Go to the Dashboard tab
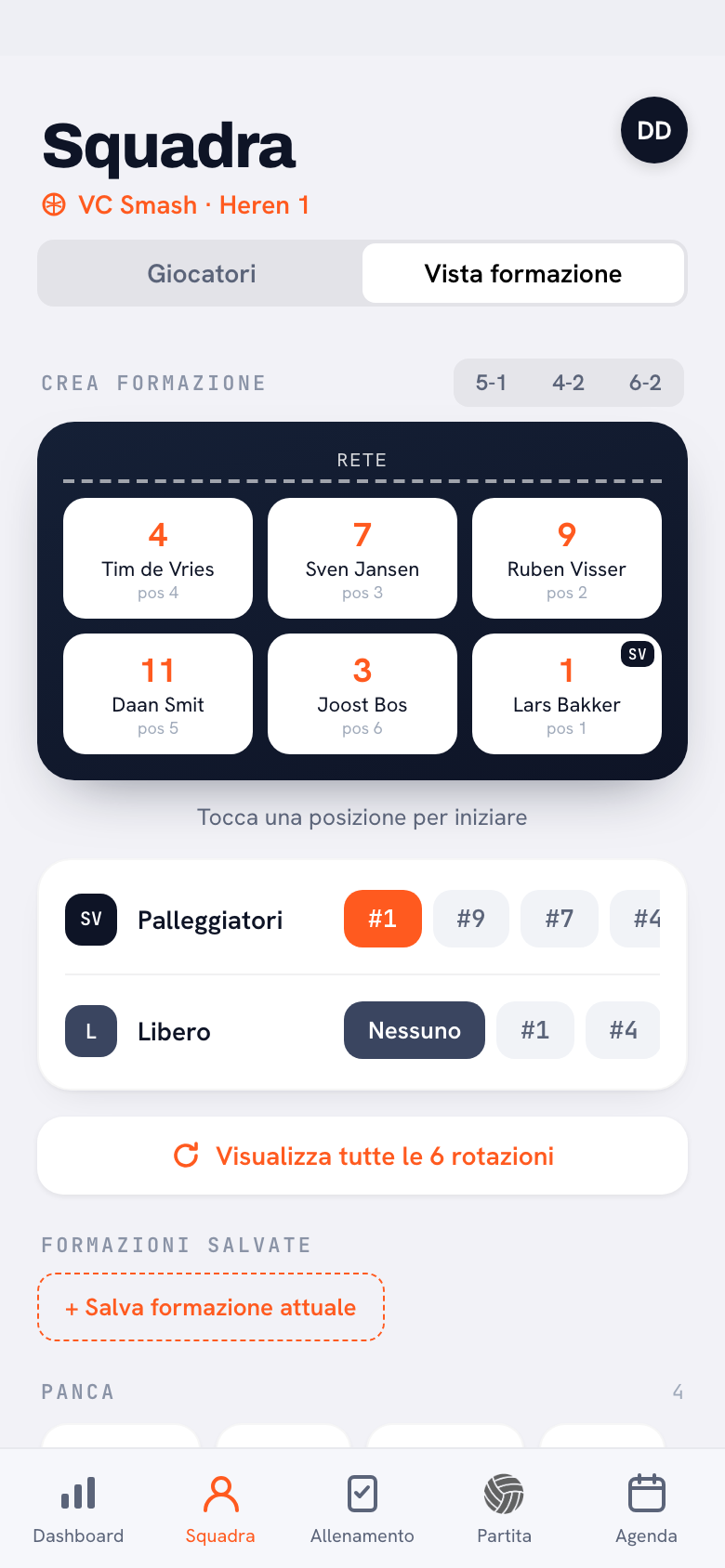This screenshot has width=725, height=1568. (x=78, y=1509)
